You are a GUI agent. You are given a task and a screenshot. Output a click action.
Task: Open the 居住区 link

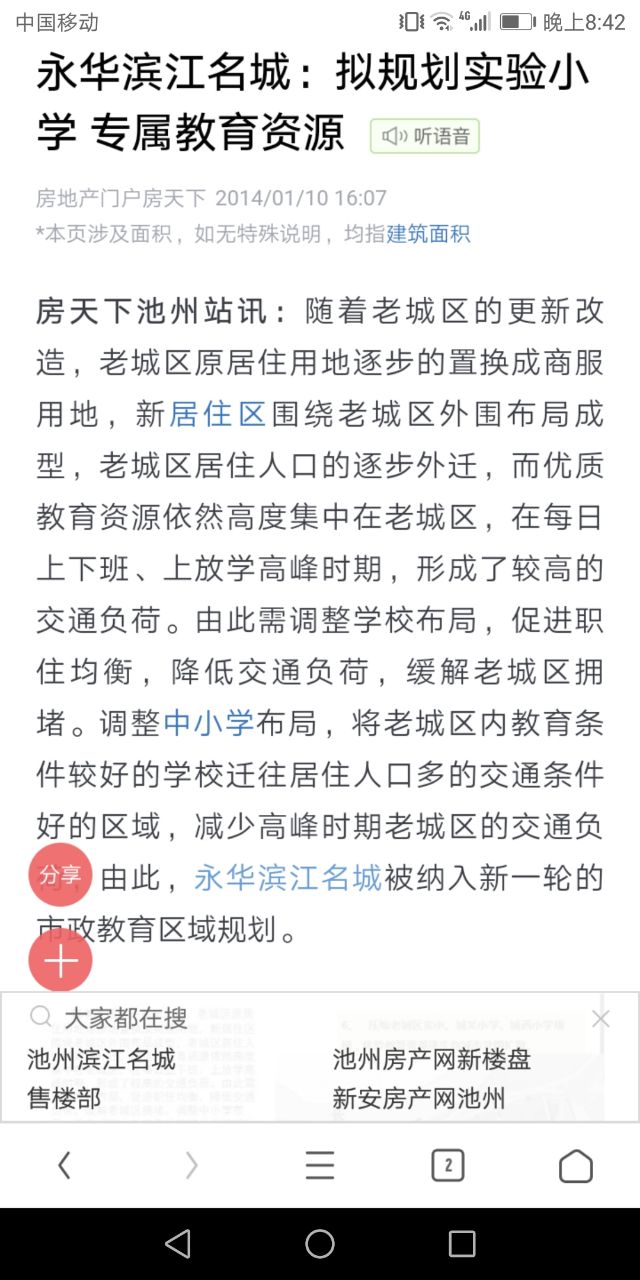point(217,413)
